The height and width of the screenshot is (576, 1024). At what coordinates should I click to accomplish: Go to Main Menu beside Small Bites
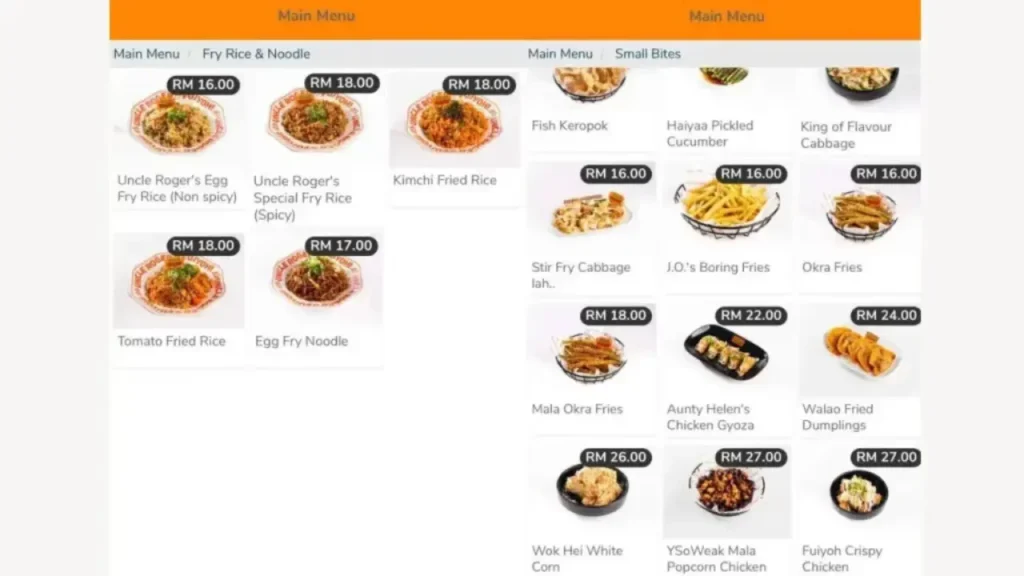pyautogui.click(x=560, y=54)
